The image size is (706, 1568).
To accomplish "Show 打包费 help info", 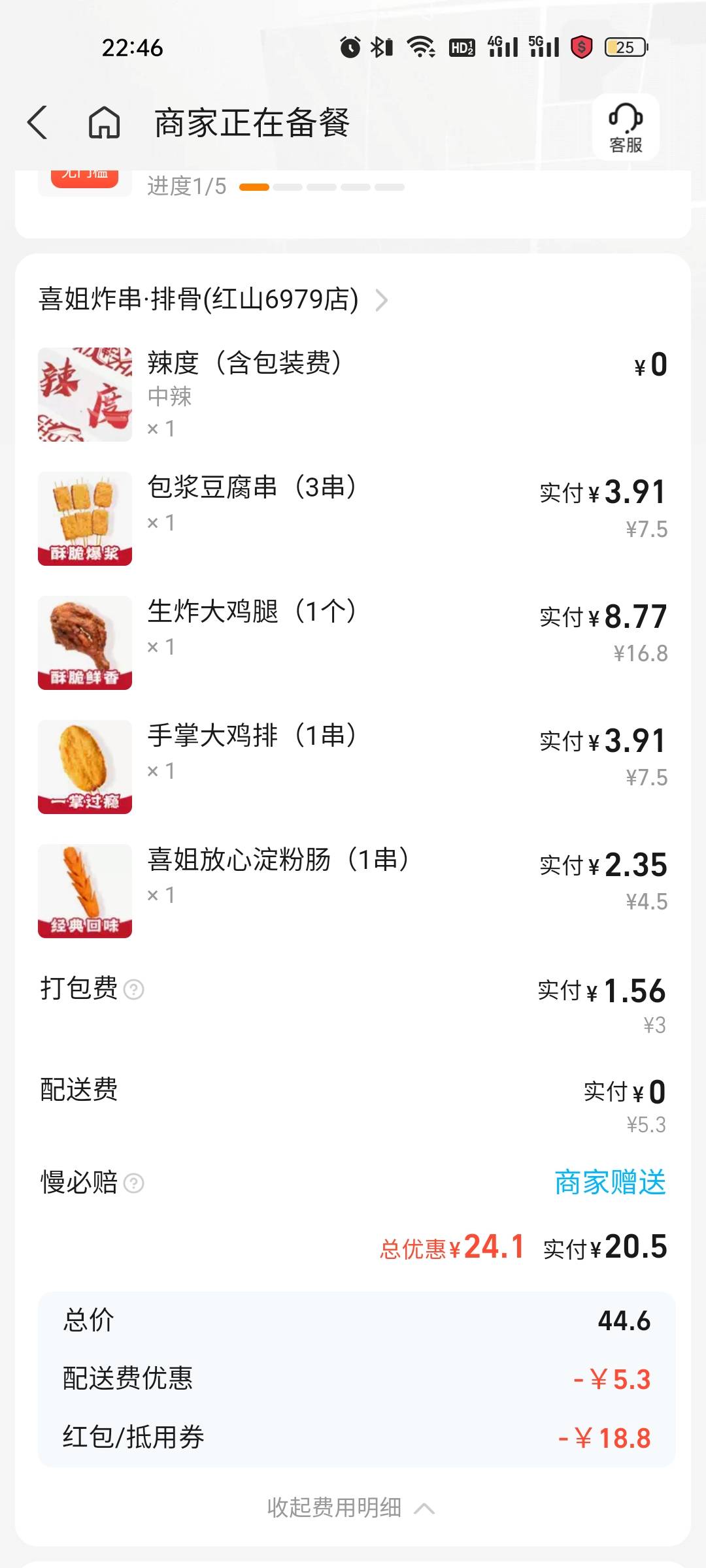I will 134,990.
